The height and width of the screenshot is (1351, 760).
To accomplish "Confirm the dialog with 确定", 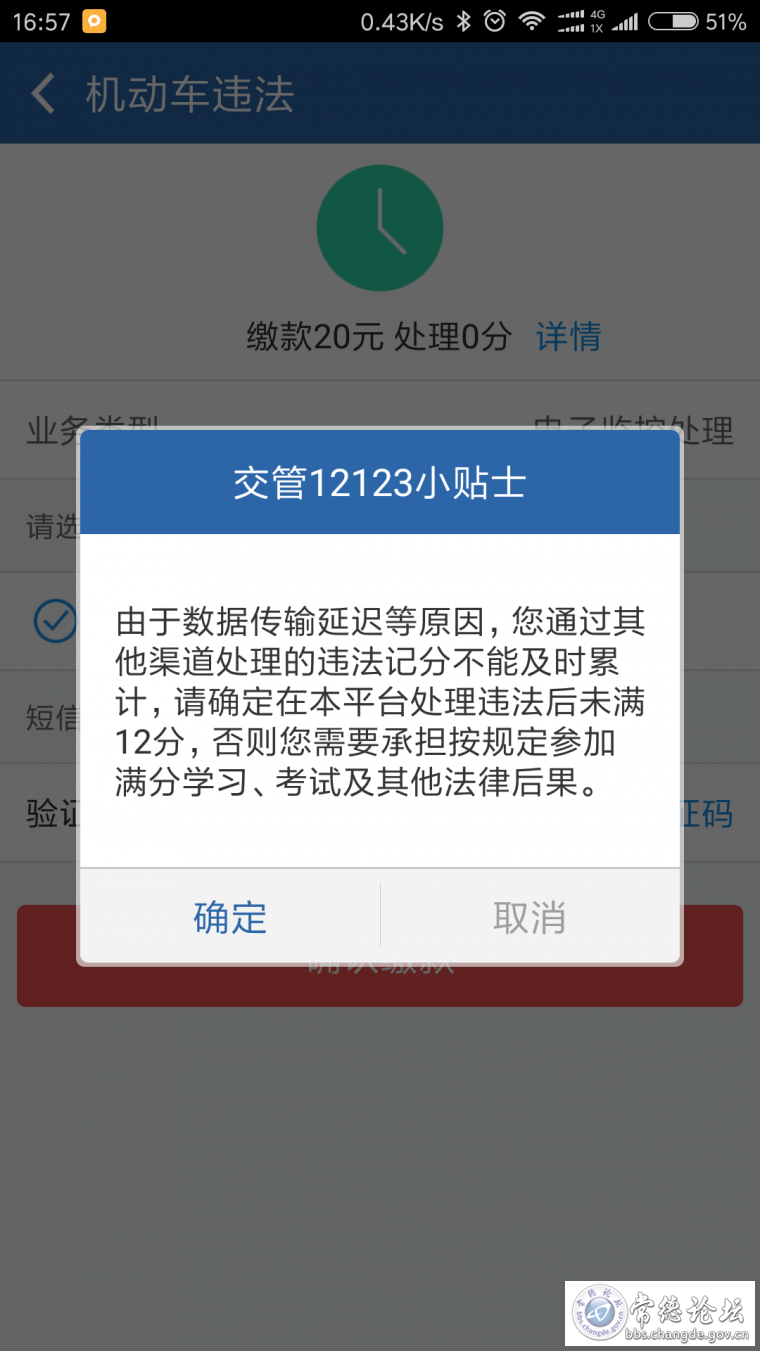I will pyautogui.click(x=230, y=916).
